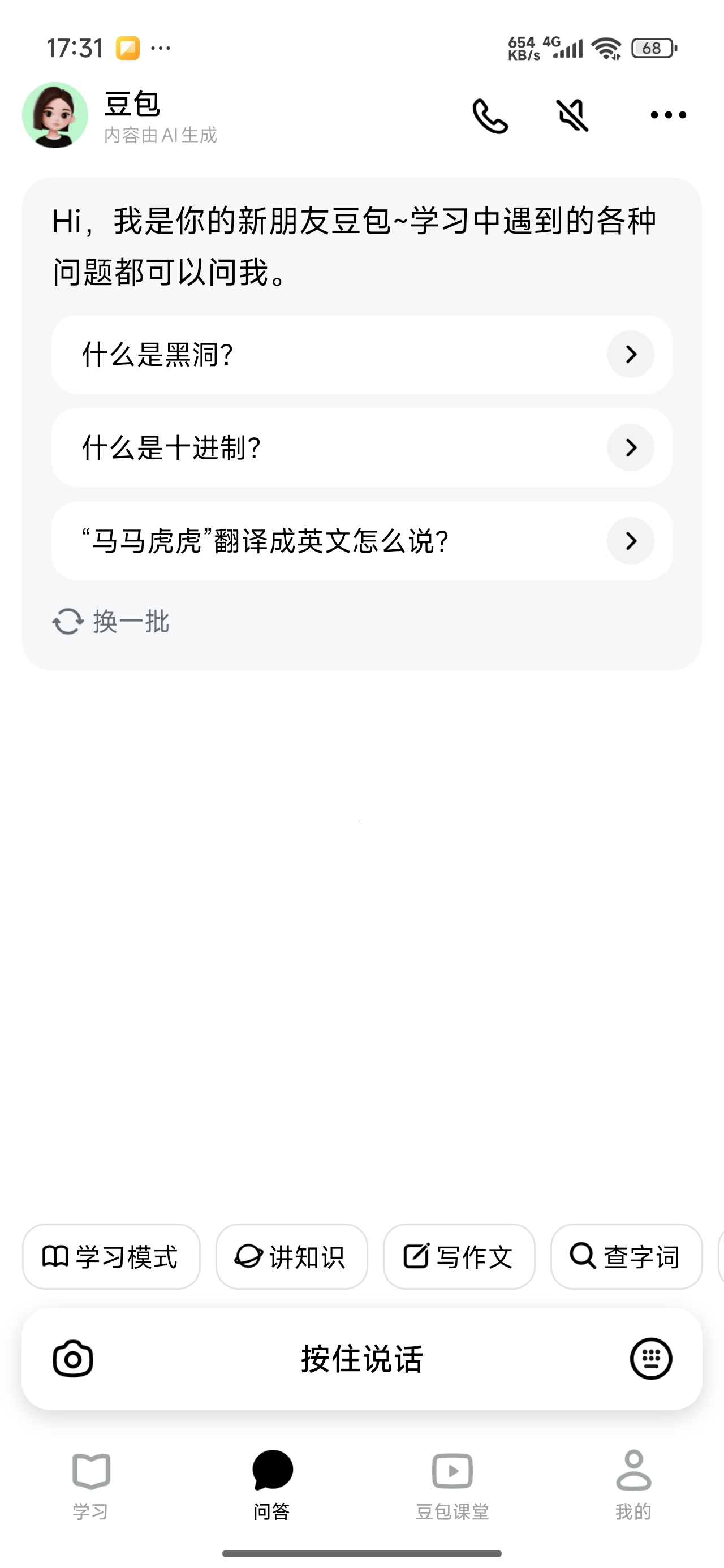Ask the question 什么是黑洞?
This screenshot has height=1568, width=724.
[361, 354]
